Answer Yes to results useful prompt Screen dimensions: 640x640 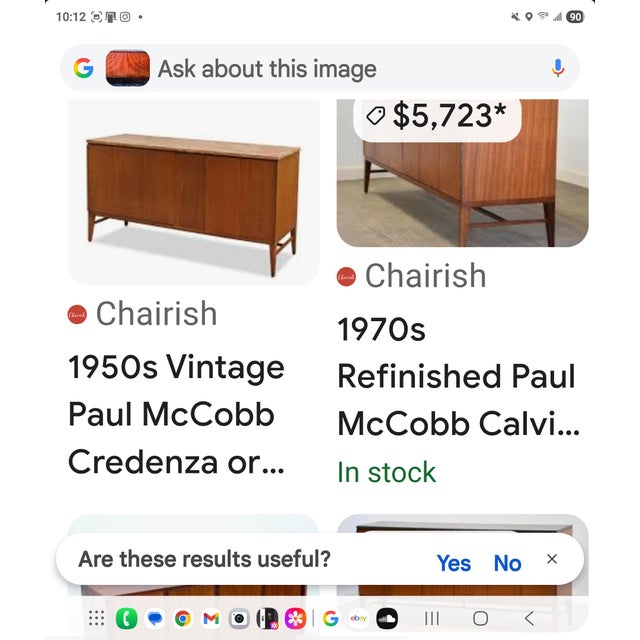[x=453, y=563]
